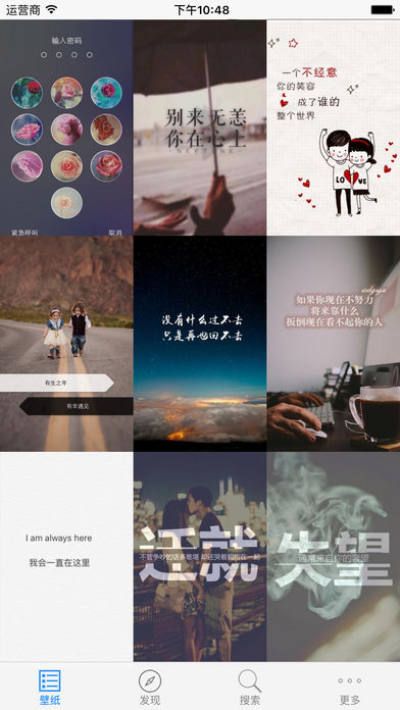
Task: Open the 更多 tab
Action: (x=350, y=687)
